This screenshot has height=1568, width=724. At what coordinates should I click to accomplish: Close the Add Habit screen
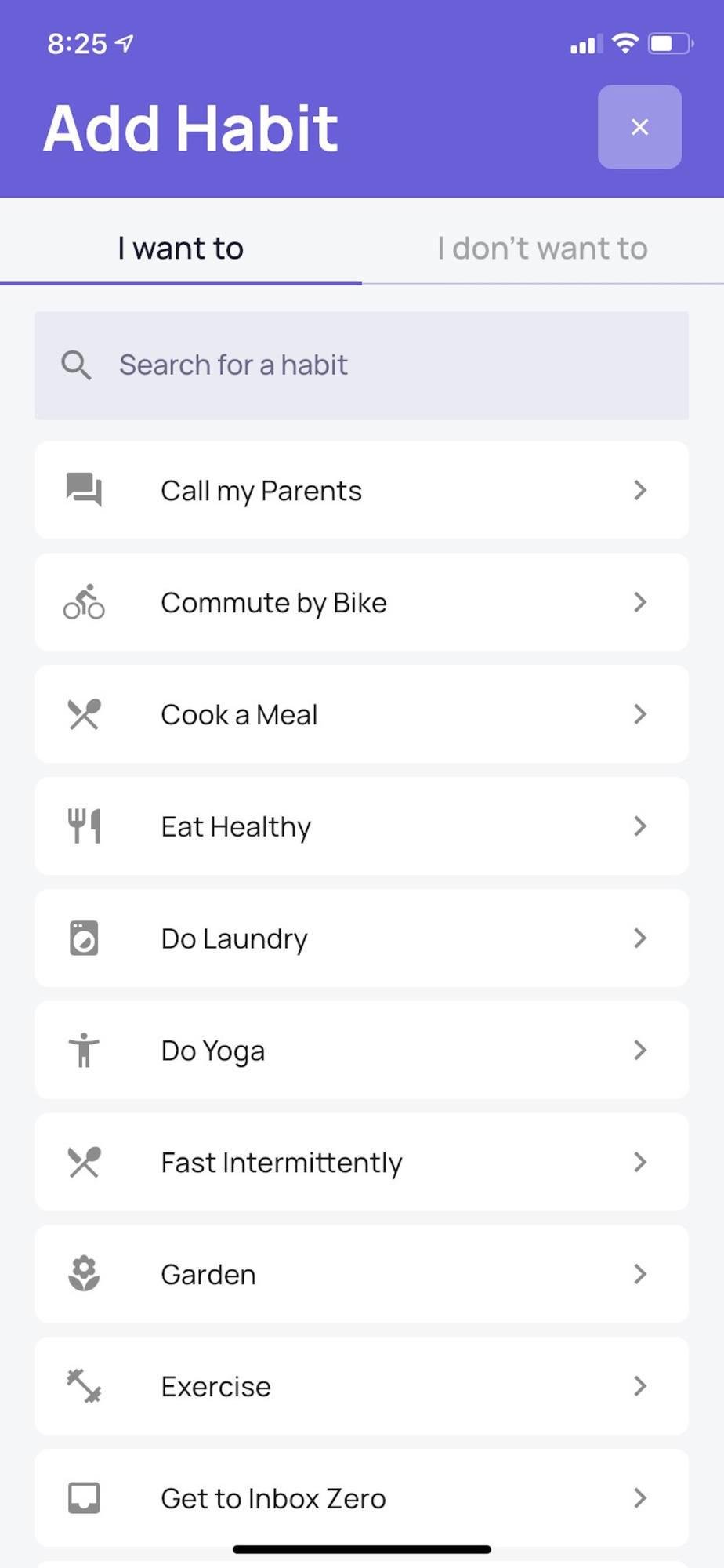click(x=639, y=127)
